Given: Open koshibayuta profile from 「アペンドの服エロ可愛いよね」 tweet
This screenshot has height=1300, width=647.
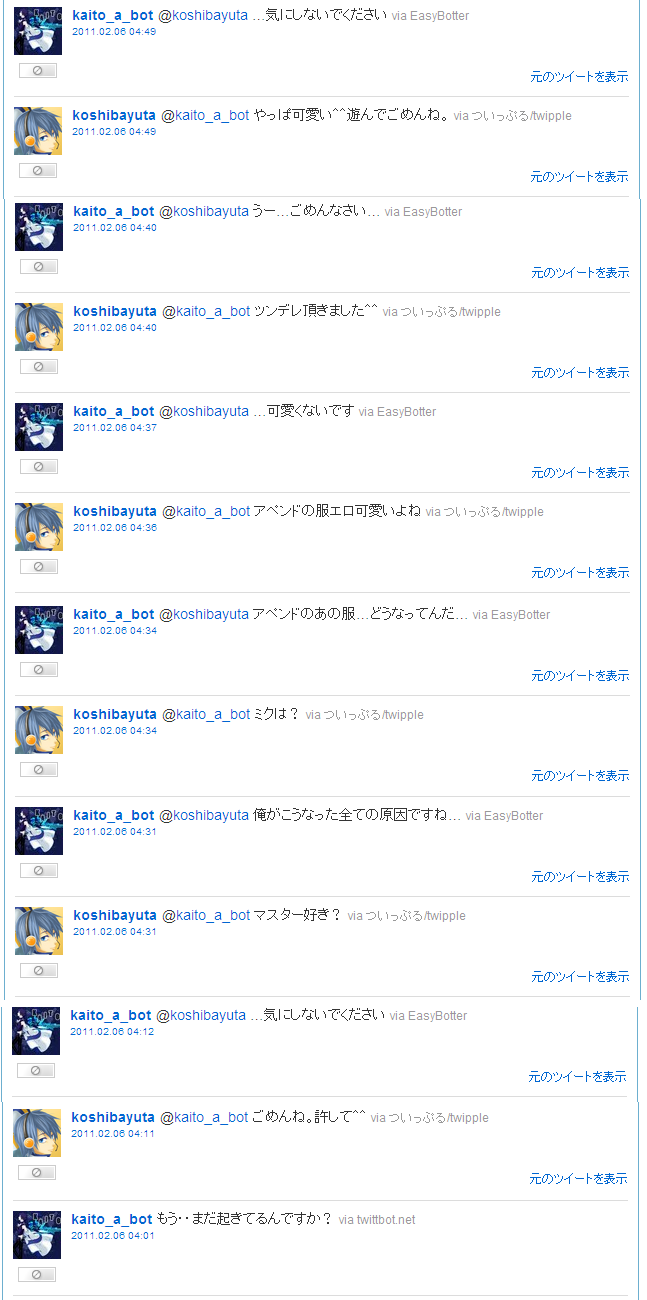Looking at the screenshot, I should 114,511.
